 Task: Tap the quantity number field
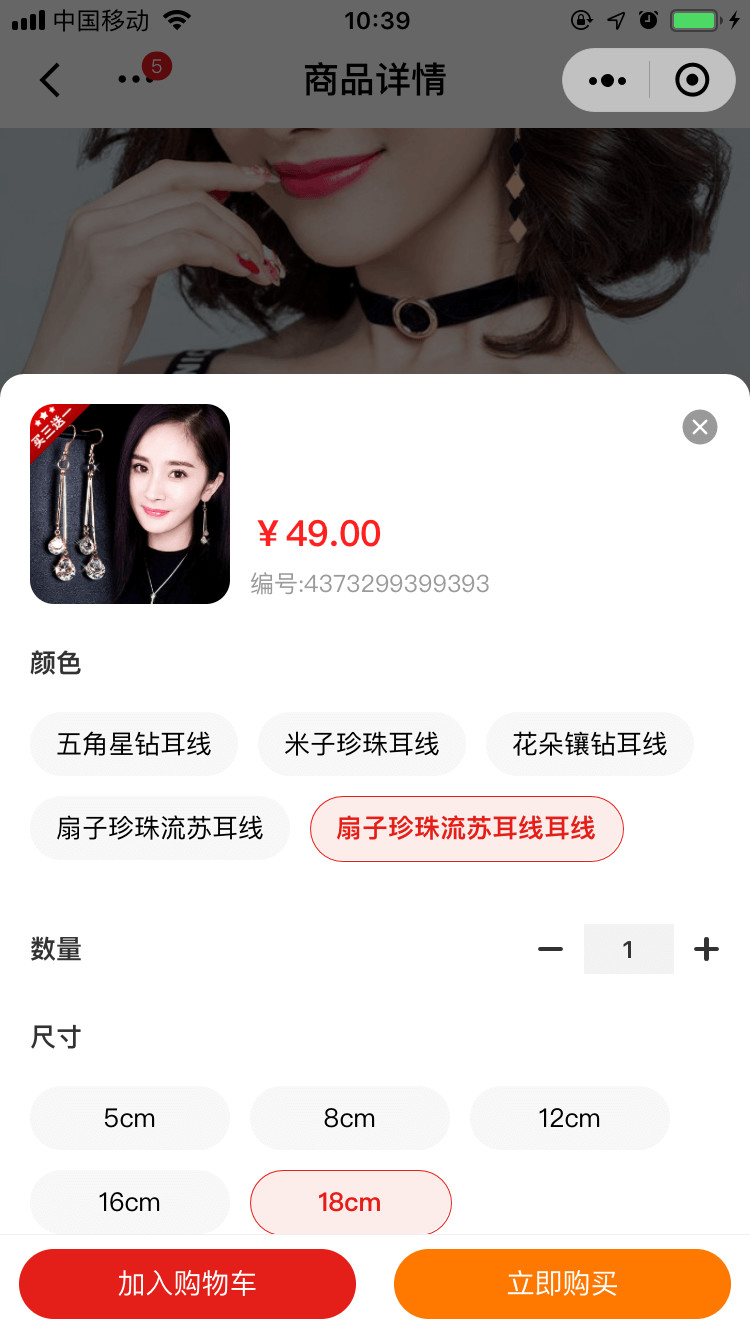click(628, 949)
